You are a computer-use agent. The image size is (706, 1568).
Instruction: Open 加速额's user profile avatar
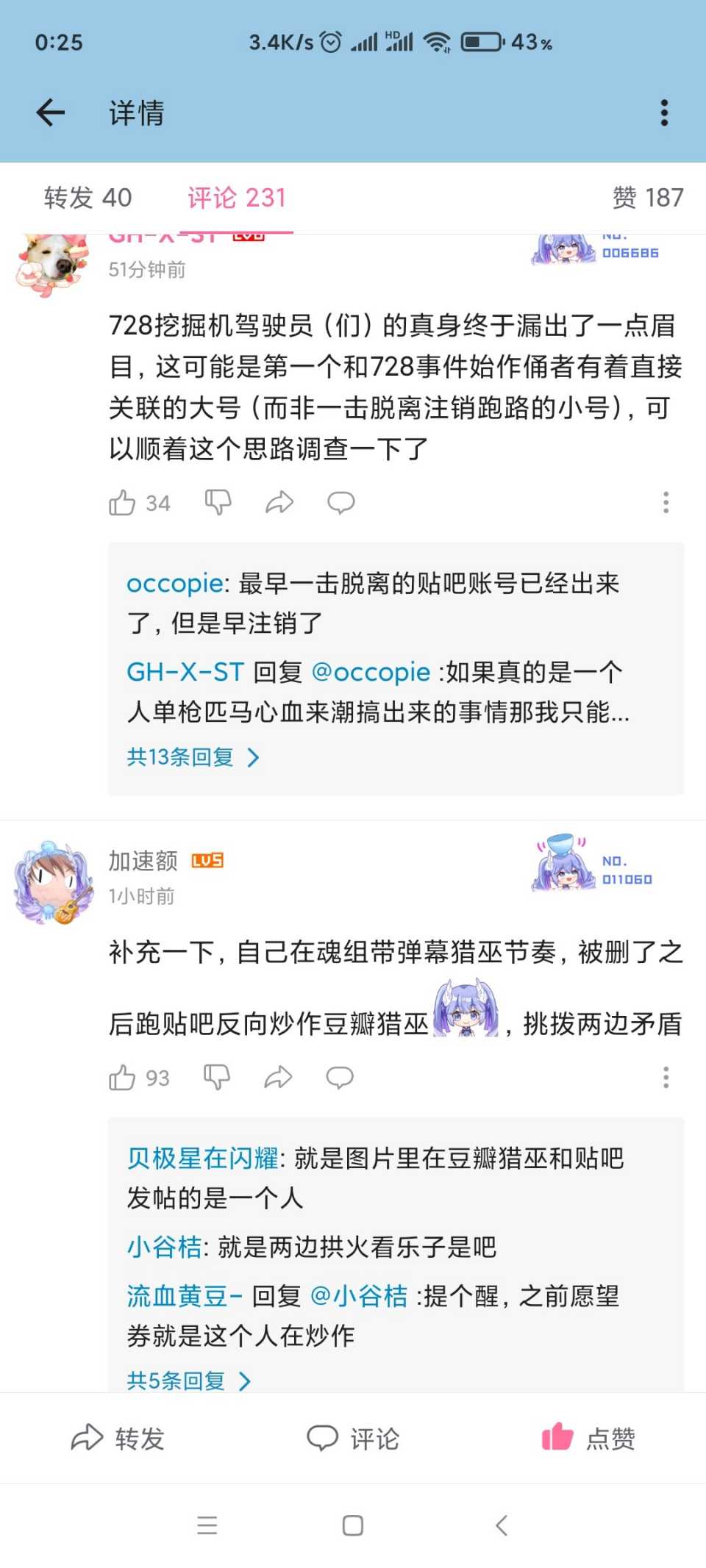coord(54,881)
